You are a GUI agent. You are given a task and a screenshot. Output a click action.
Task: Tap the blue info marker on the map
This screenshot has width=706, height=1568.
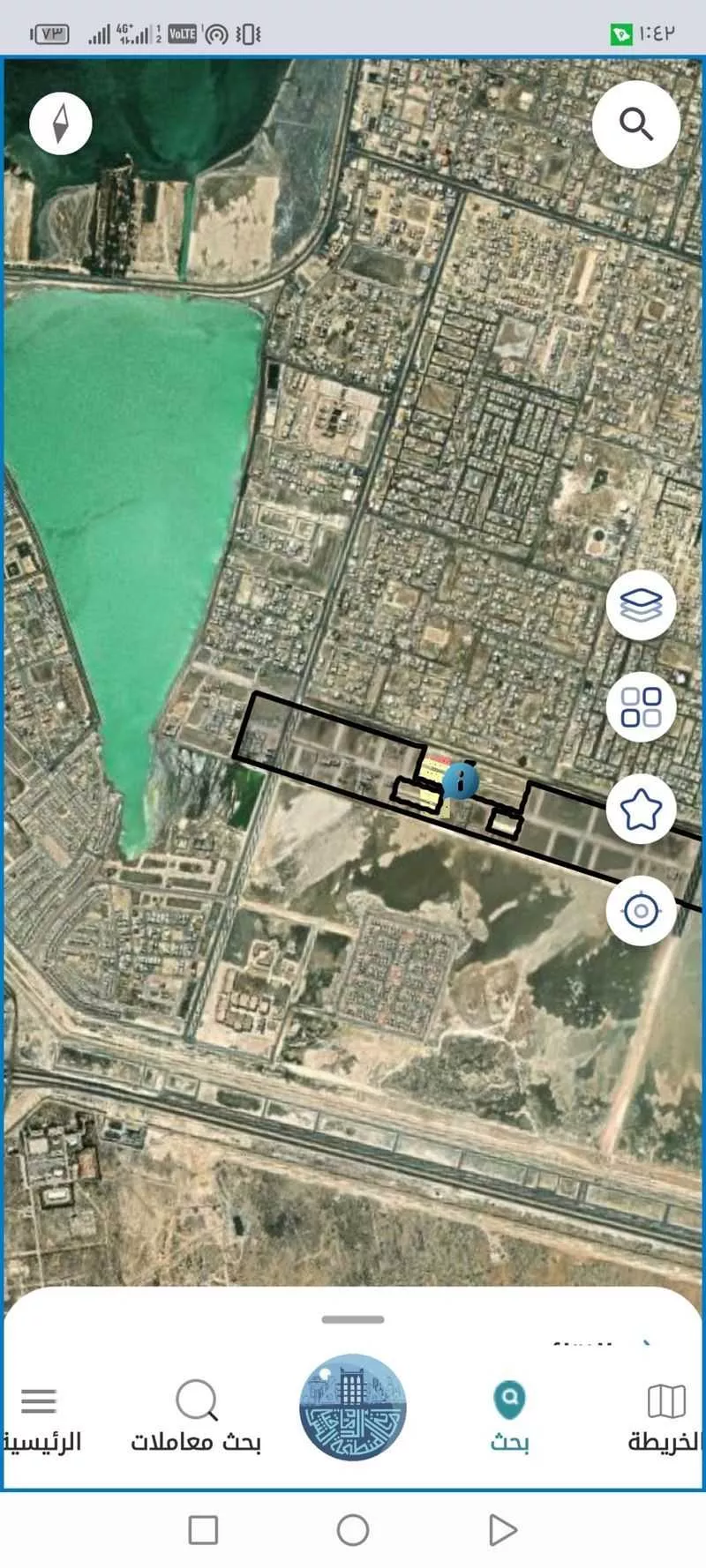pos(460,781)
